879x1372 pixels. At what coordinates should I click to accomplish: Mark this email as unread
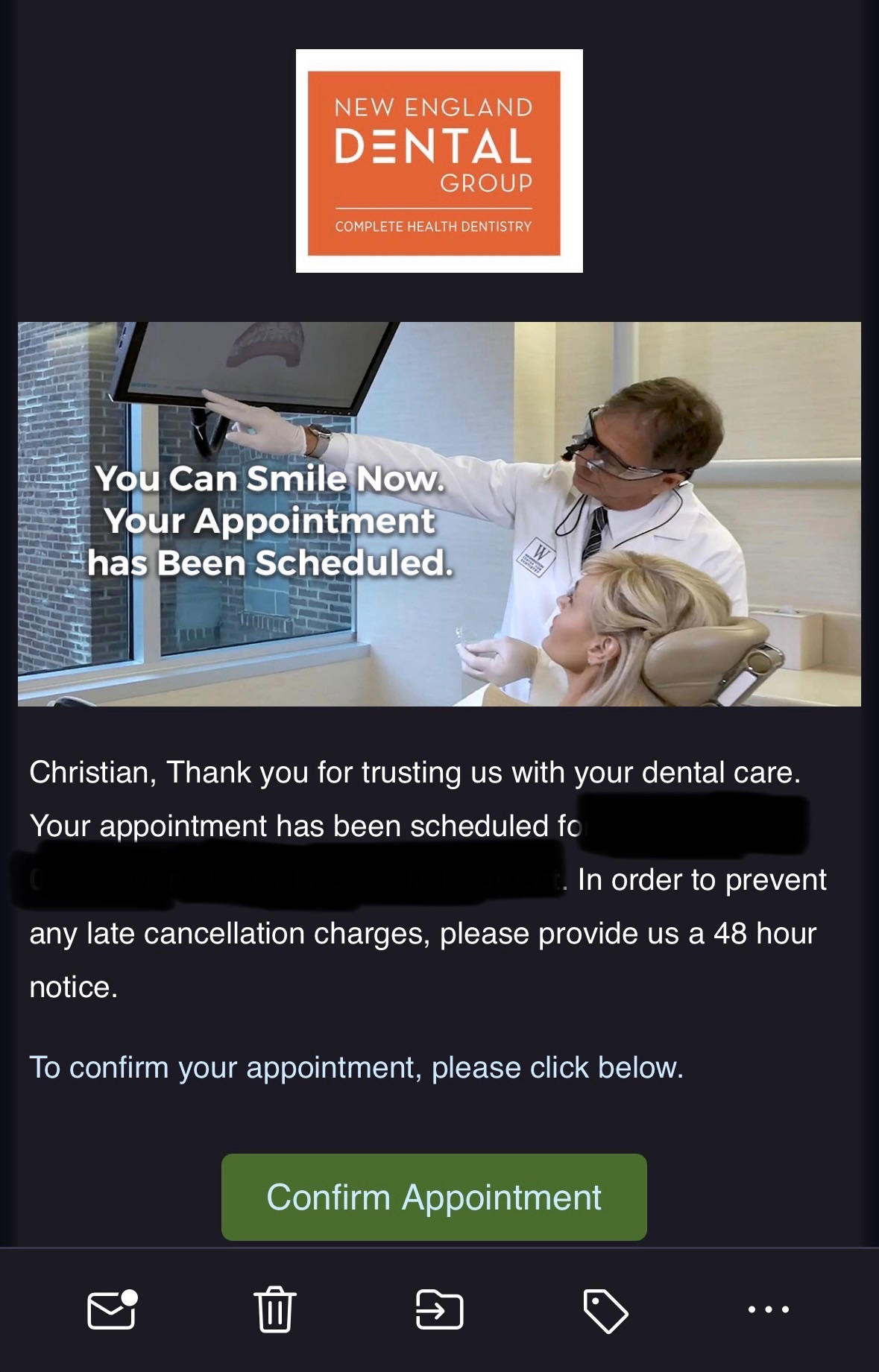[112, 1310]
